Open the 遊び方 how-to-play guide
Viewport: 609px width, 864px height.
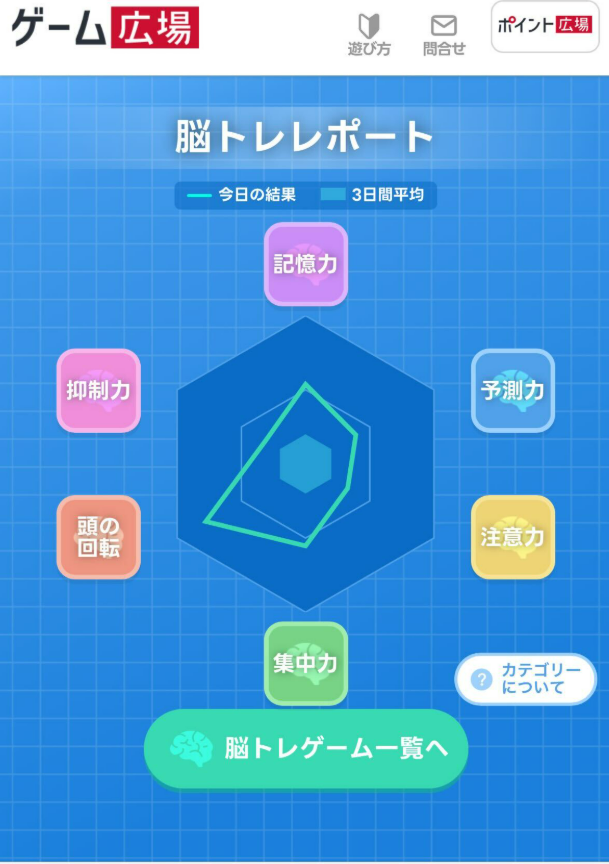(x=369, y=35)
